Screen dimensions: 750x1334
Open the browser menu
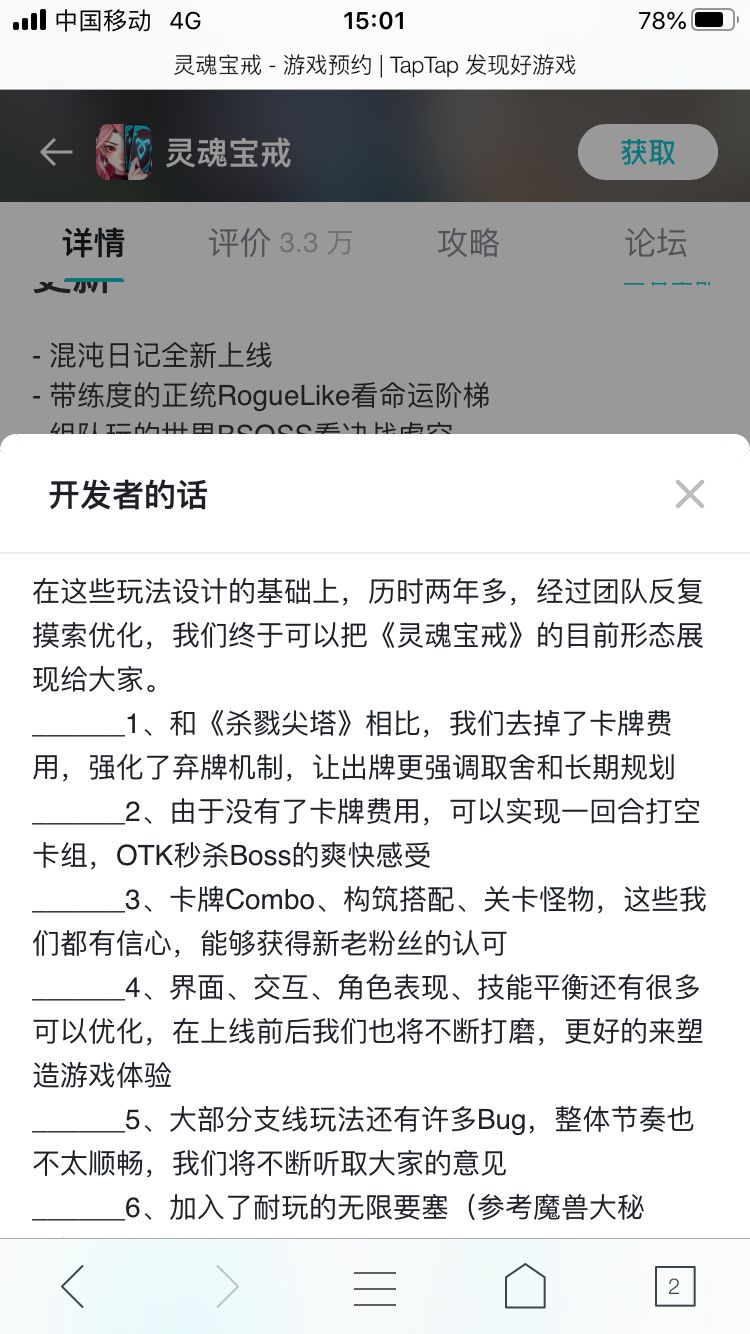click(375, 1287)
